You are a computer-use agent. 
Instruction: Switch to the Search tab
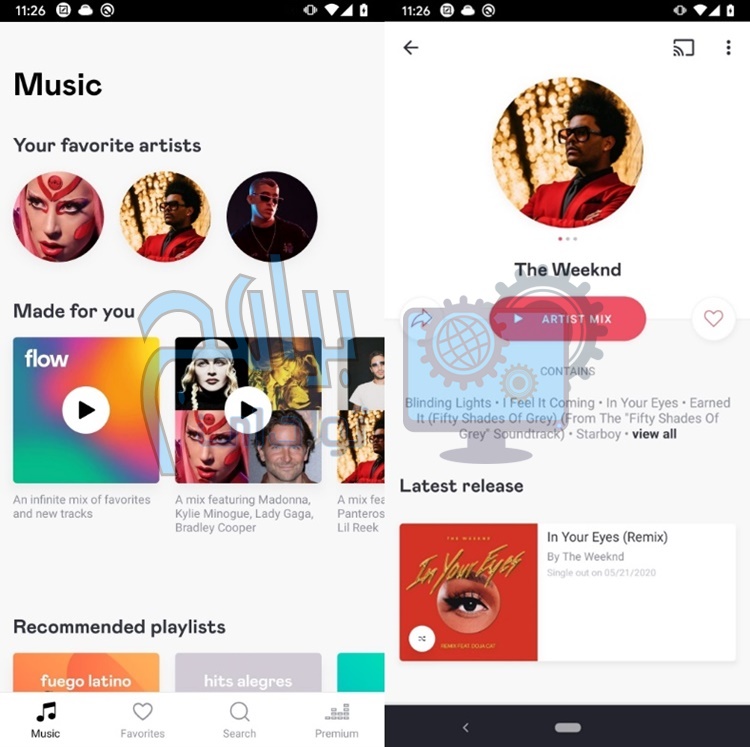(240, 720)
